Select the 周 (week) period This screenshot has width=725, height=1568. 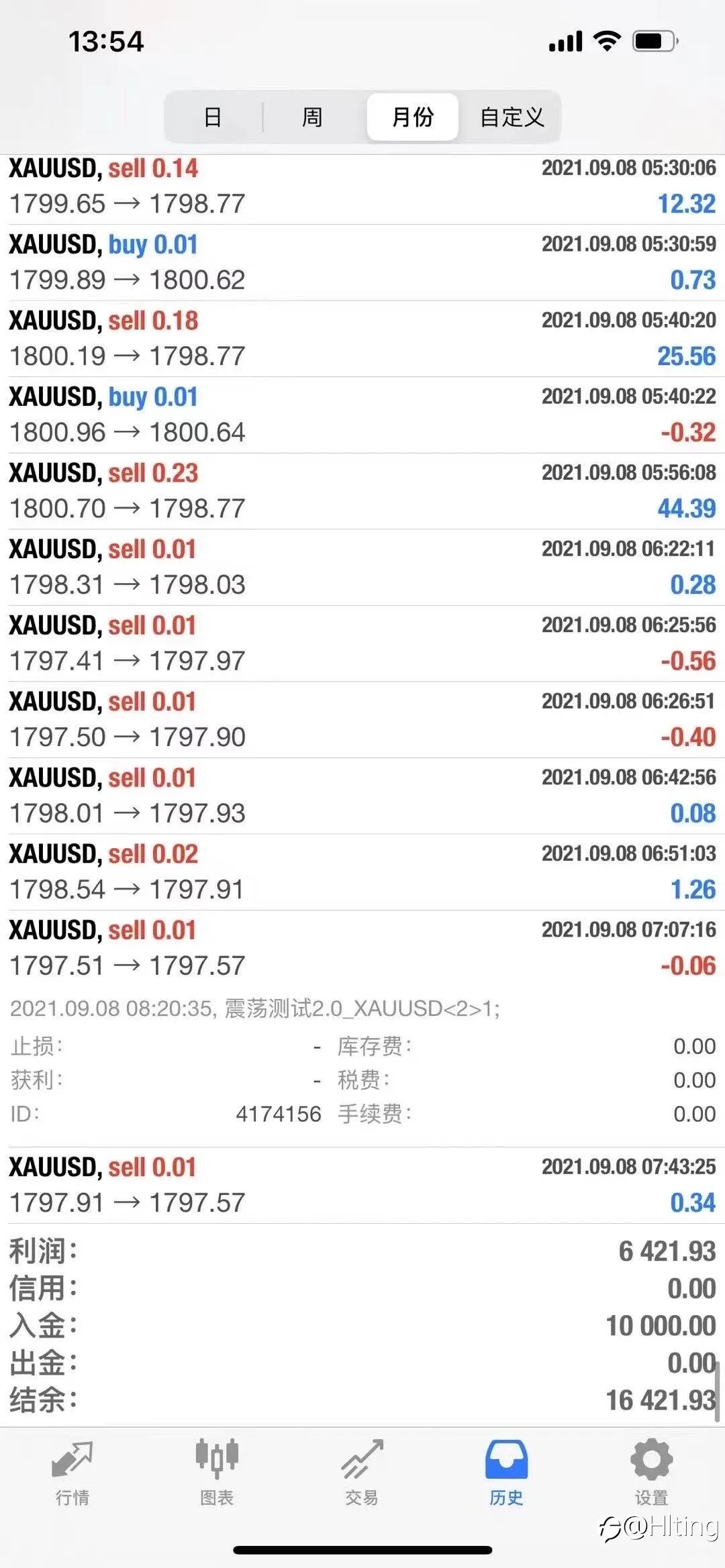311,117
